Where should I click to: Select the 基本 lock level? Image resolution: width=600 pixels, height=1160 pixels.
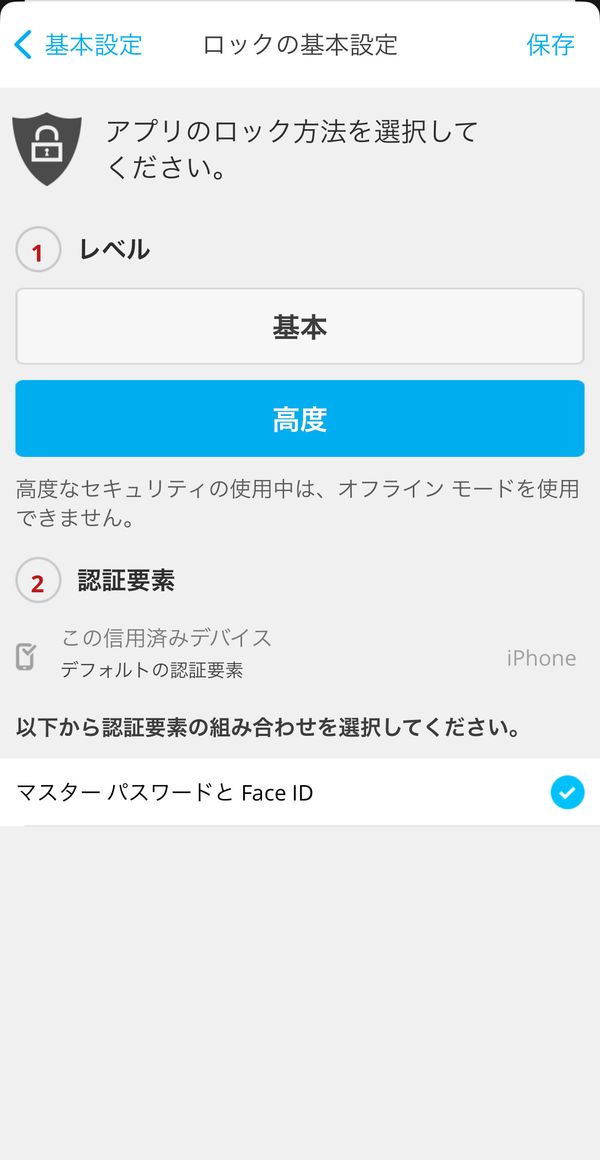coord(300,326)
